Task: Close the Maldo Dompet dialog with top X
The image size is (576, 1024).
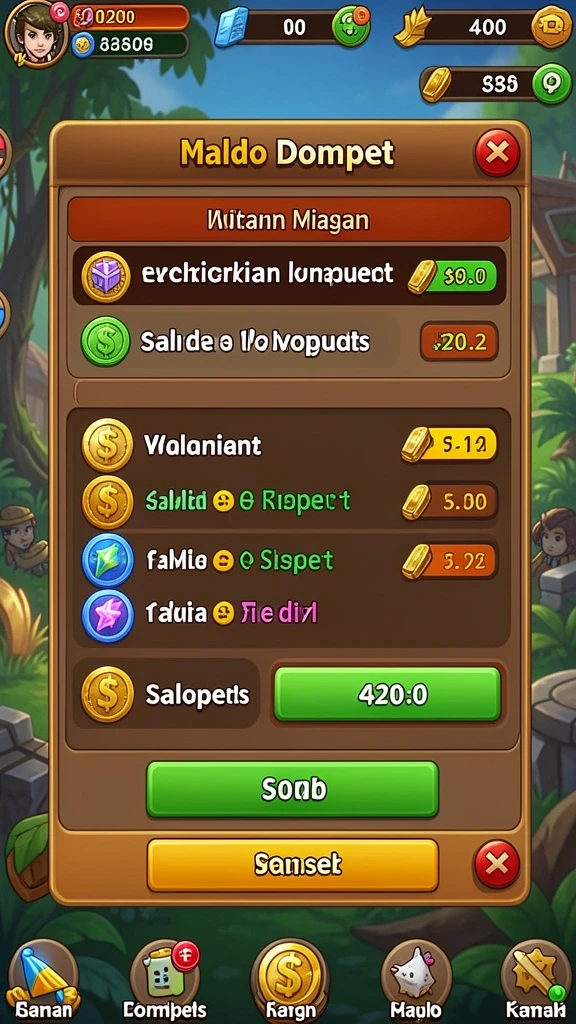Action: pyautogui.click(x=497, y=153)
